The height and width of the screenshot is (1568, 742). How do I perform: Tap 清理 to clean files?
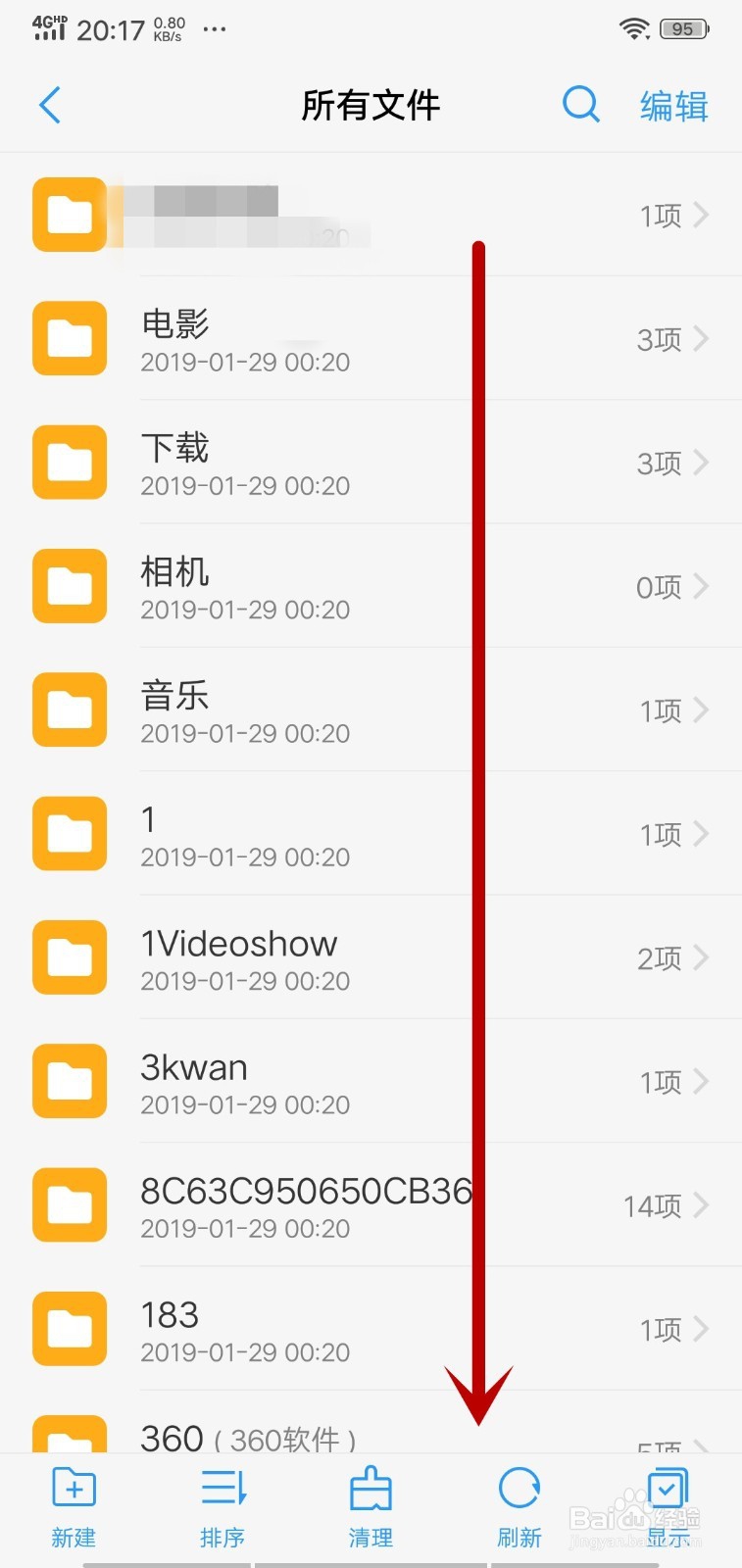(x=371, y=1507)
